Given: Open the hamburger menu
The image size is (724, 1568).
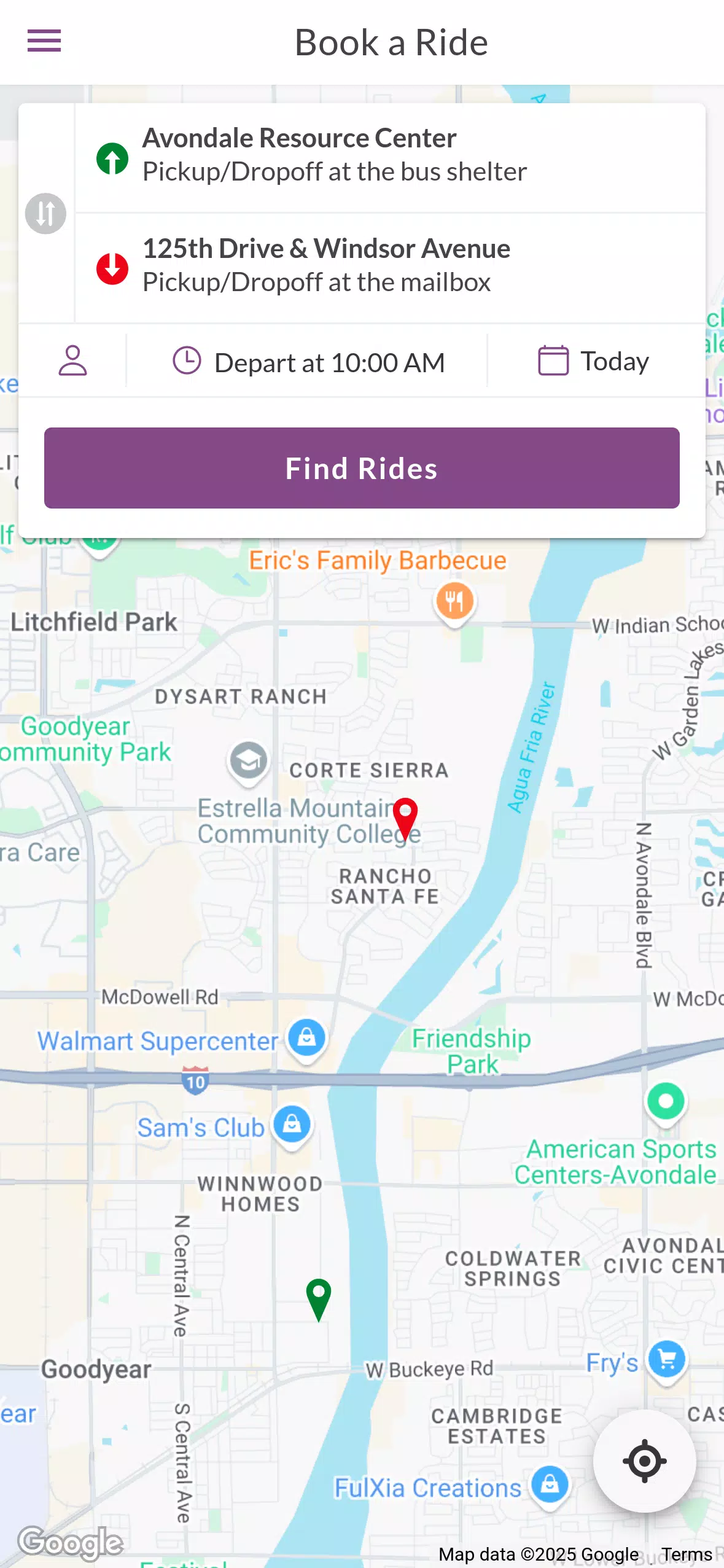Looking at the screenshot, I should 44,41.
